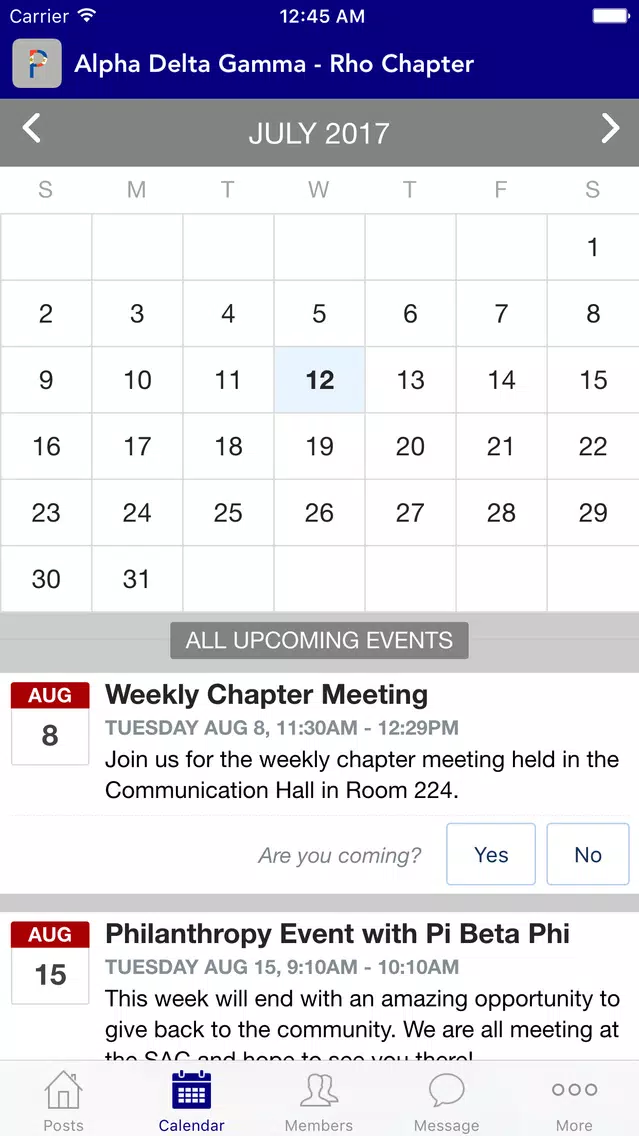This screenshot has width=639, height=1136.
Task: Go to the next month
Action: coord(609,130)
